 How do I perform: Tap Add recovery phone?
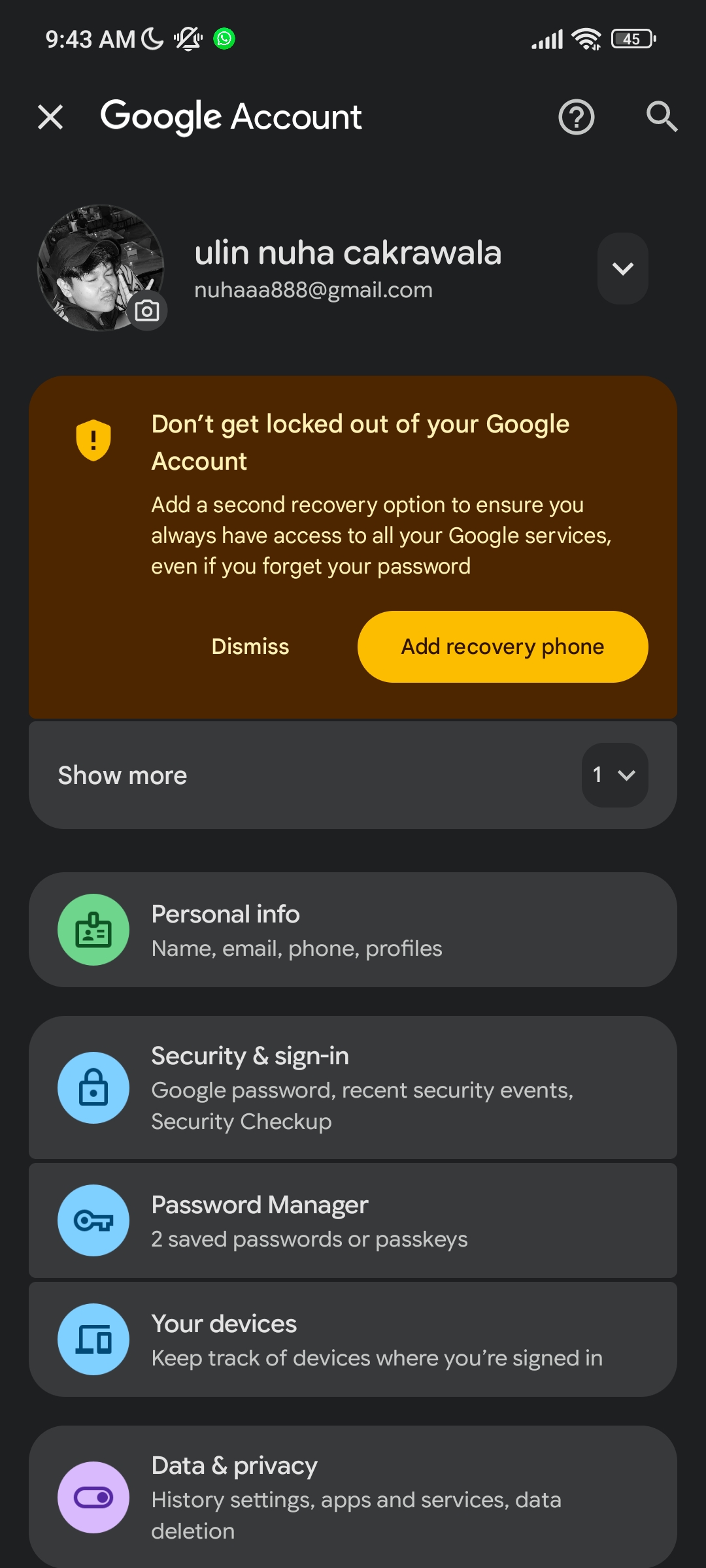503,647
